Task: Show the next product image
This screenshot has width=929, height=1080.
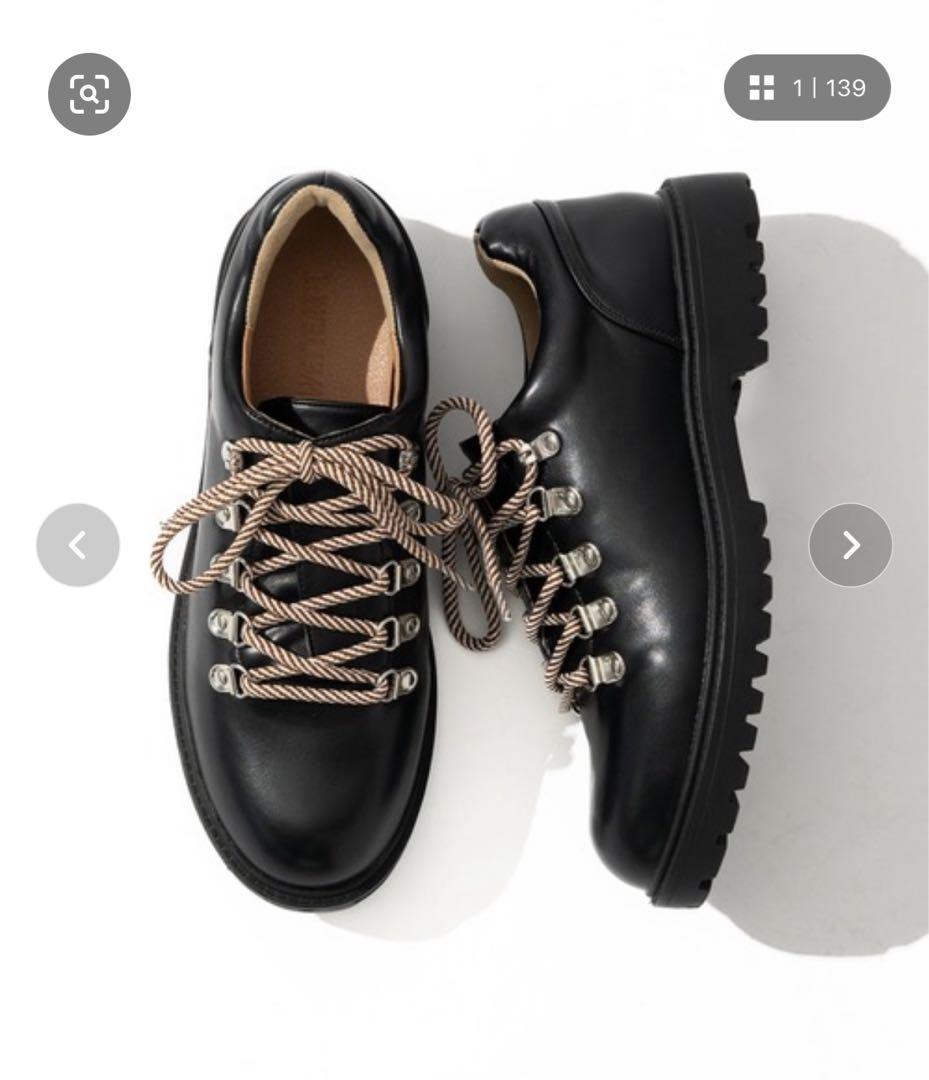Action: coord(850,545)
